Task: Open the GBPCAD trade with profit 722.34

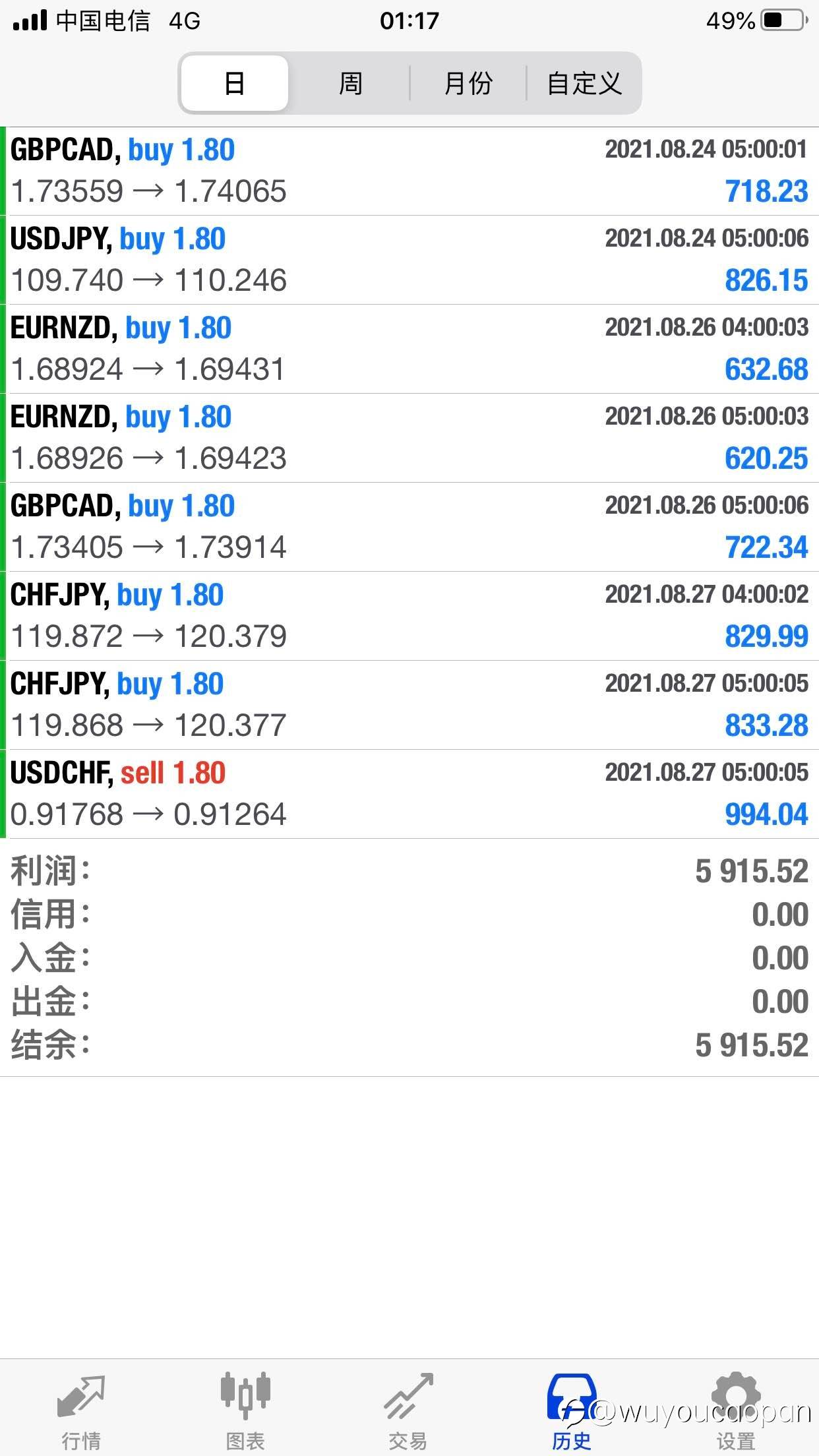Action: (x=409, y=528)
